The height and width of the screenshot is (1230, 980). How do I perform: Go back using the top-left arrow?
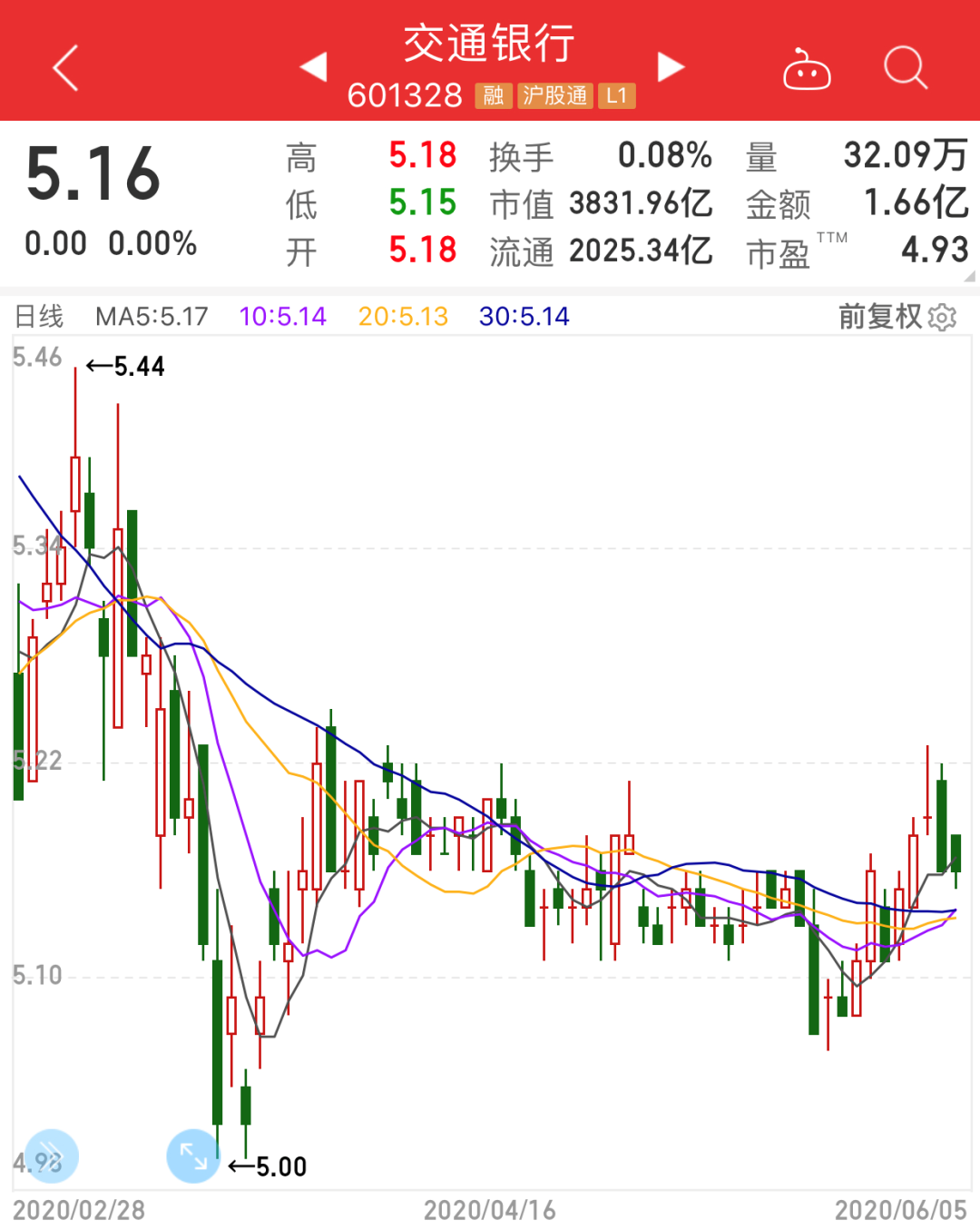click(x=66, y=68)
